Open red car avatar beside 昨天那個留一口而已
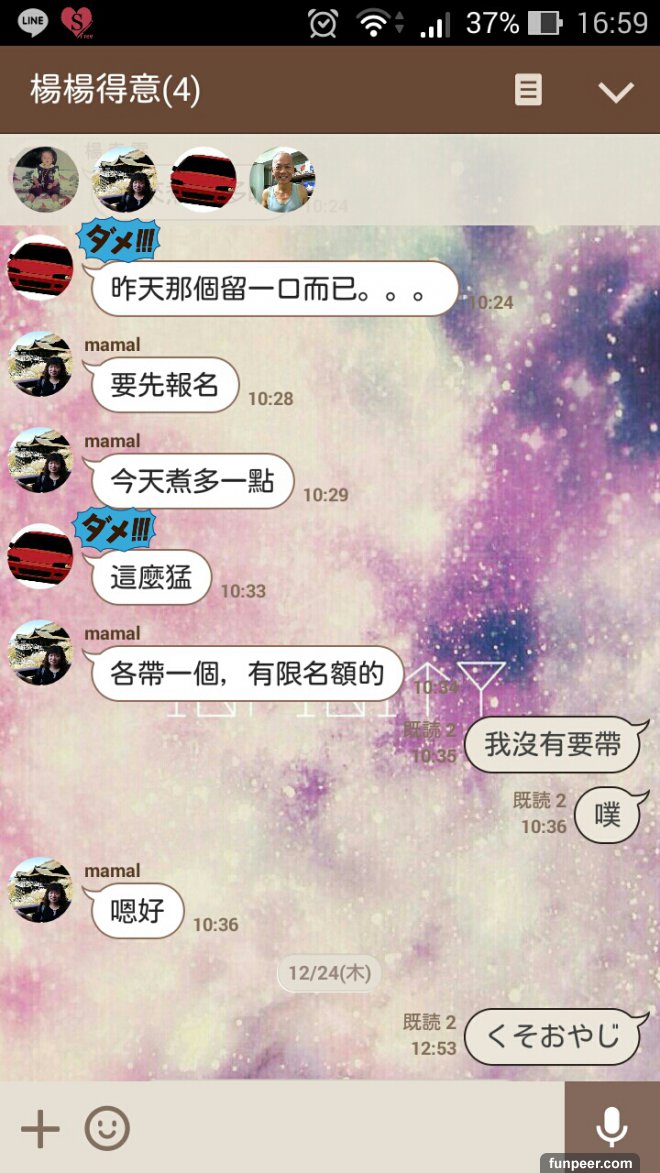 [41, 268]
